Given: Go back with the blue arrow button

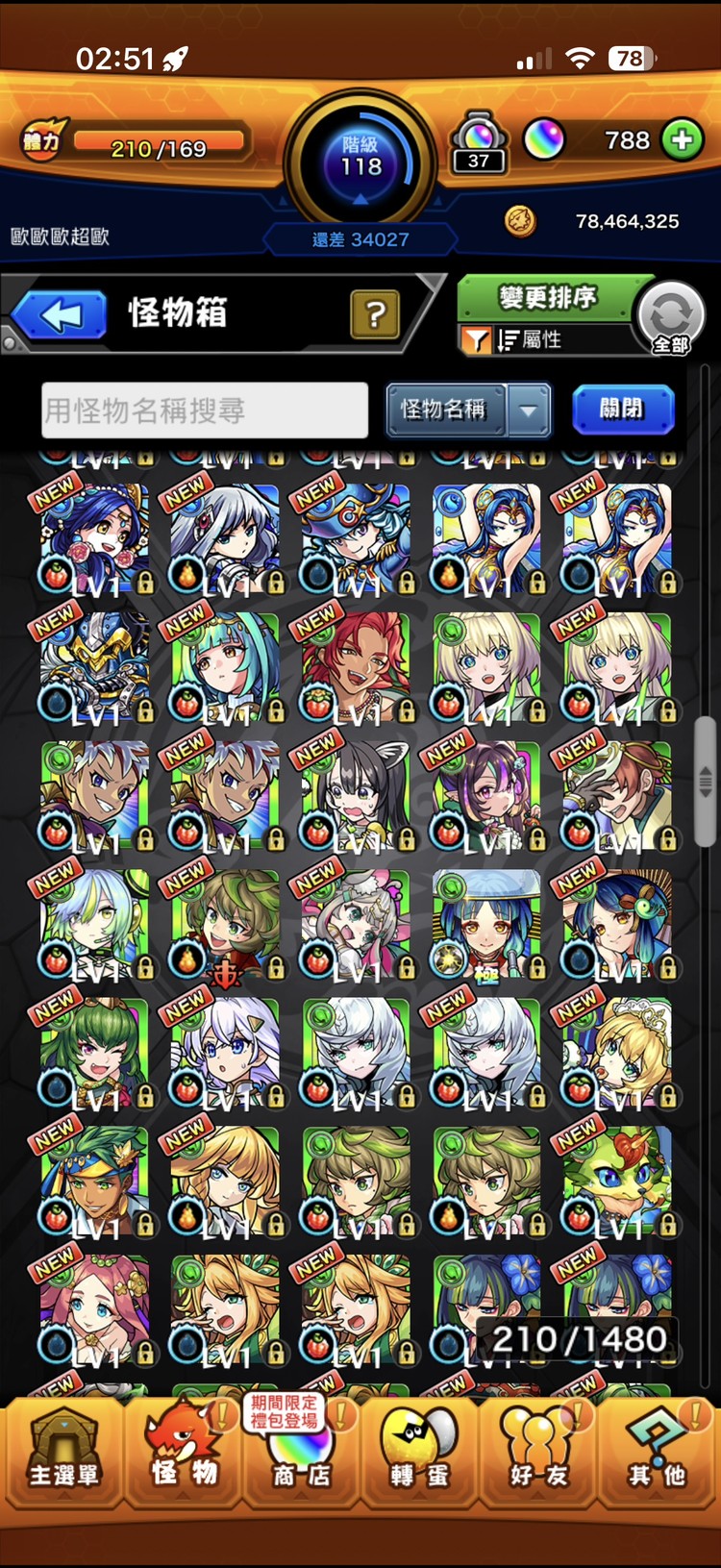Looking at the screenshot, I should tap(60, 313).
